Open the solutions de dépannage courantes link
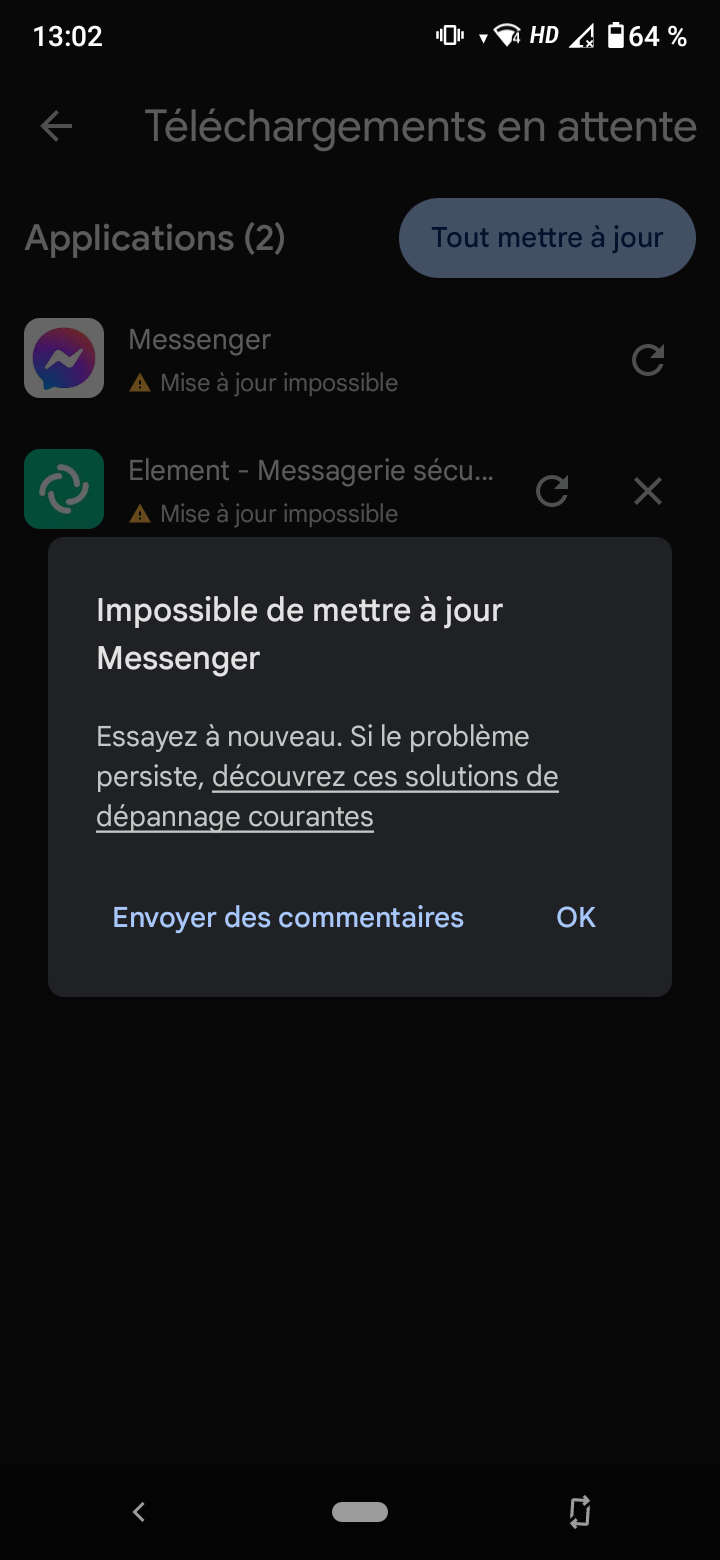 384,777
